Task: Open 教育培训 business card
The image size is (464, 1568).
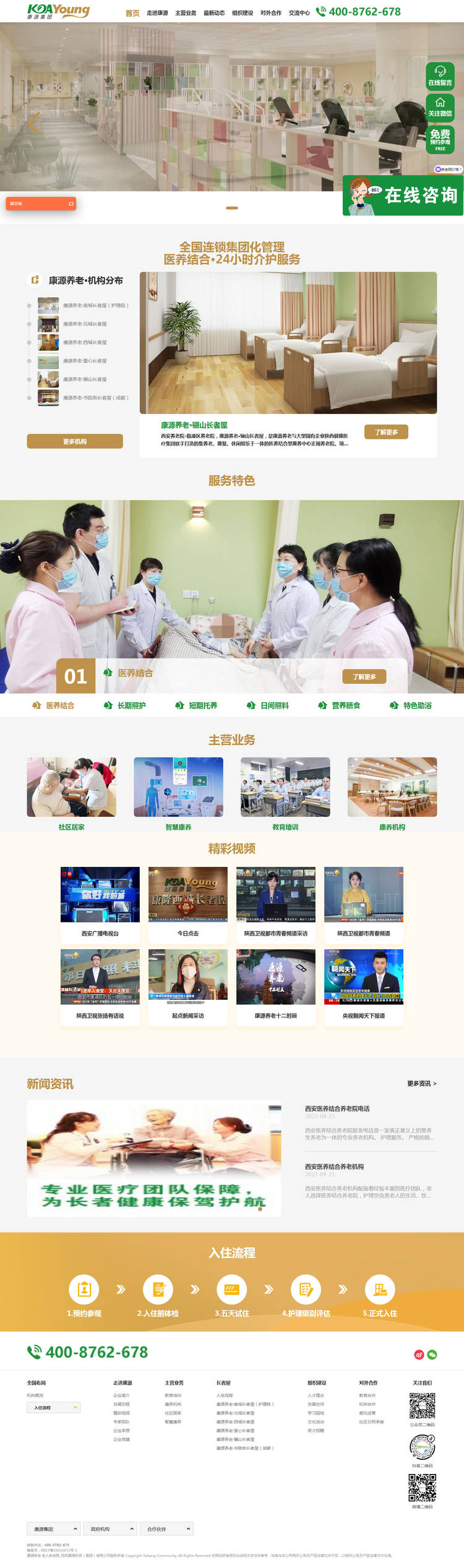Action: [285, 793]
